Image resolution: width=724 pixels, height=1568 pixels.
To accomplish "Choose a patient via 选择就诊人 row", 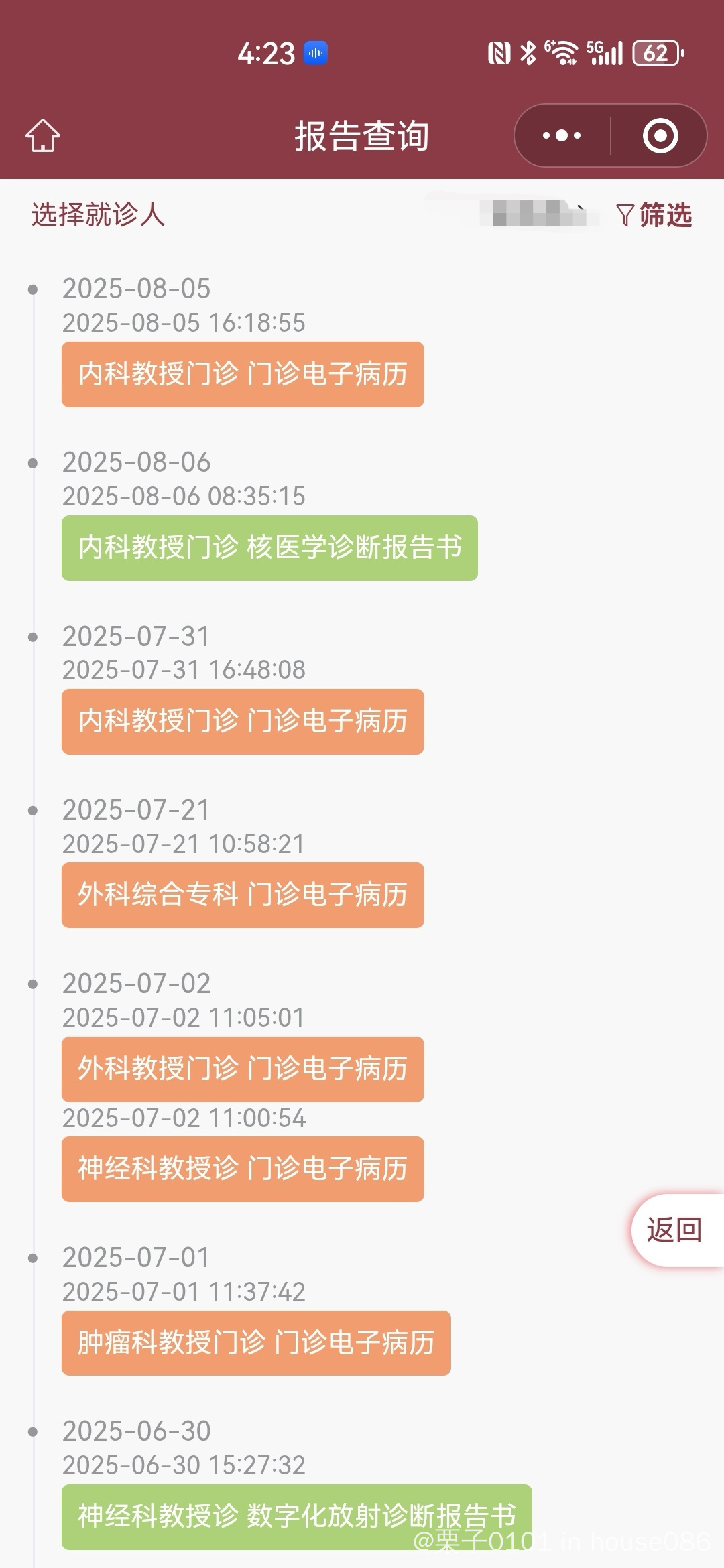I will (362, 215).
